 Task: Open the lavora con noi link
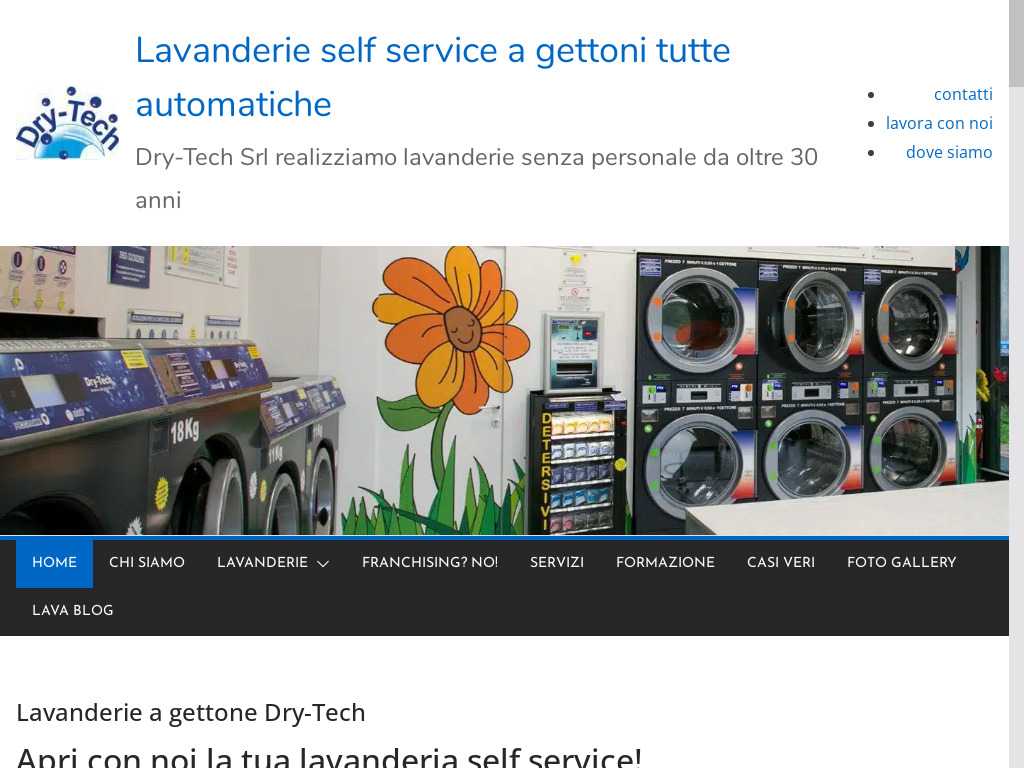coord(938,123)
